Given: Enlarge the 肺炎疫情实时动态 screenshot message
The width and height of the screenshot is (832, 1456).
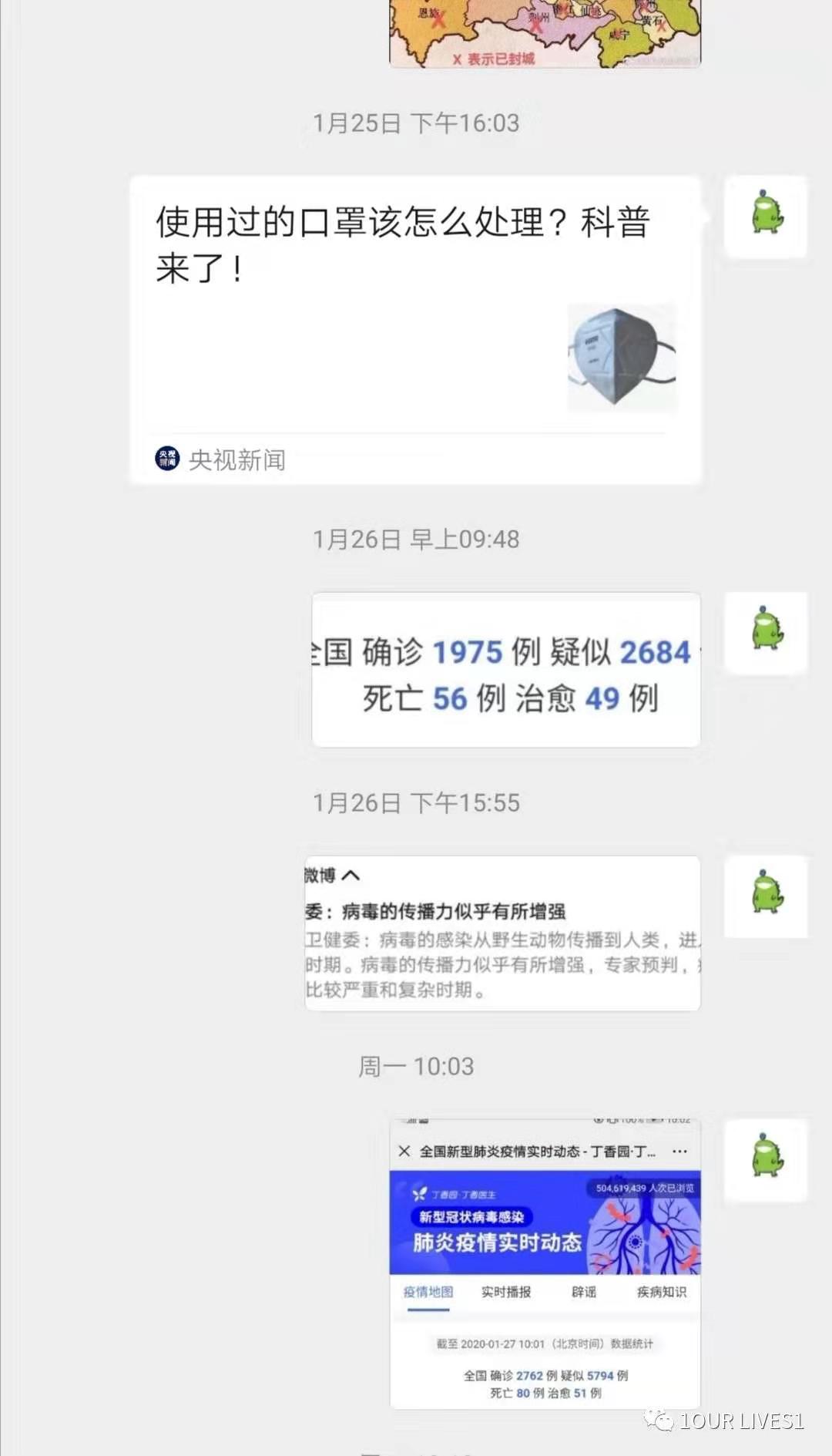Looking at the screenshot, I should pyautogui.click(x=545, y=1263).
